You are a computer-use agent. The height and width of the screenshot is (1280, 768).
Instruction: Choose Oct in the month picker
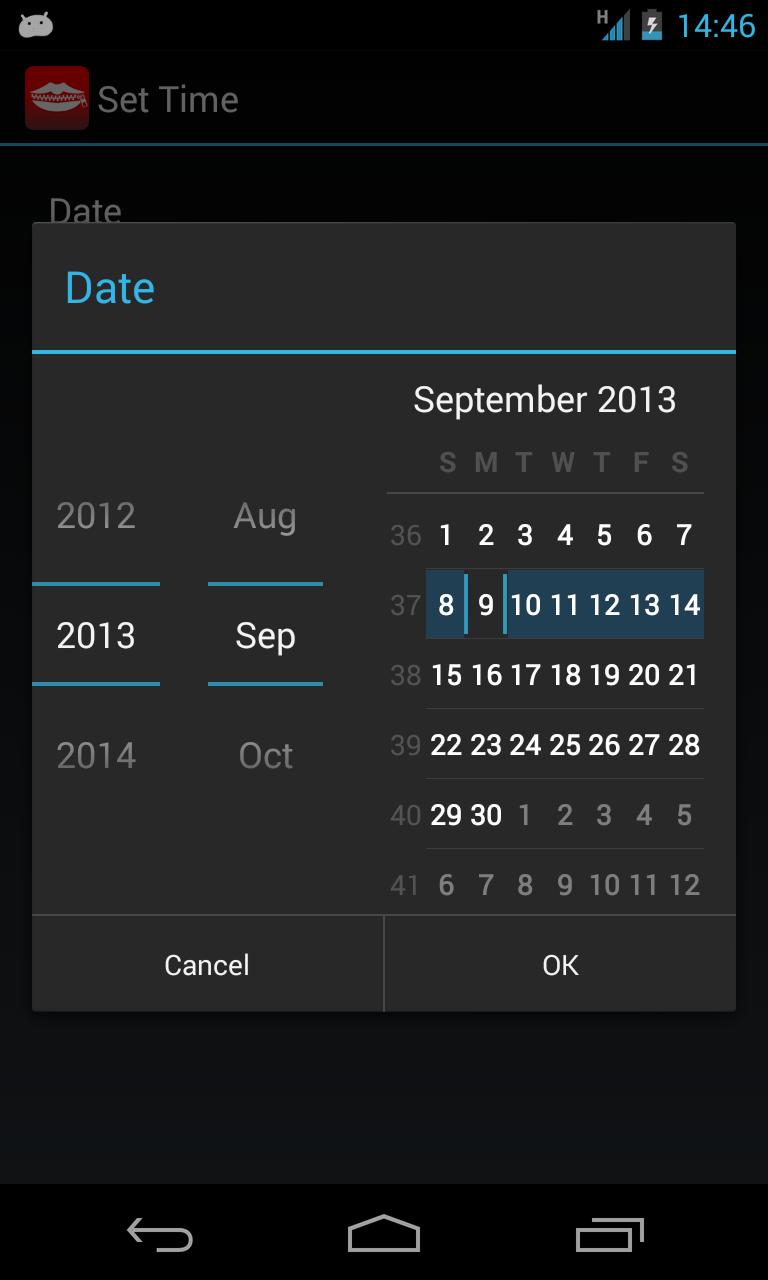(265, 756)
